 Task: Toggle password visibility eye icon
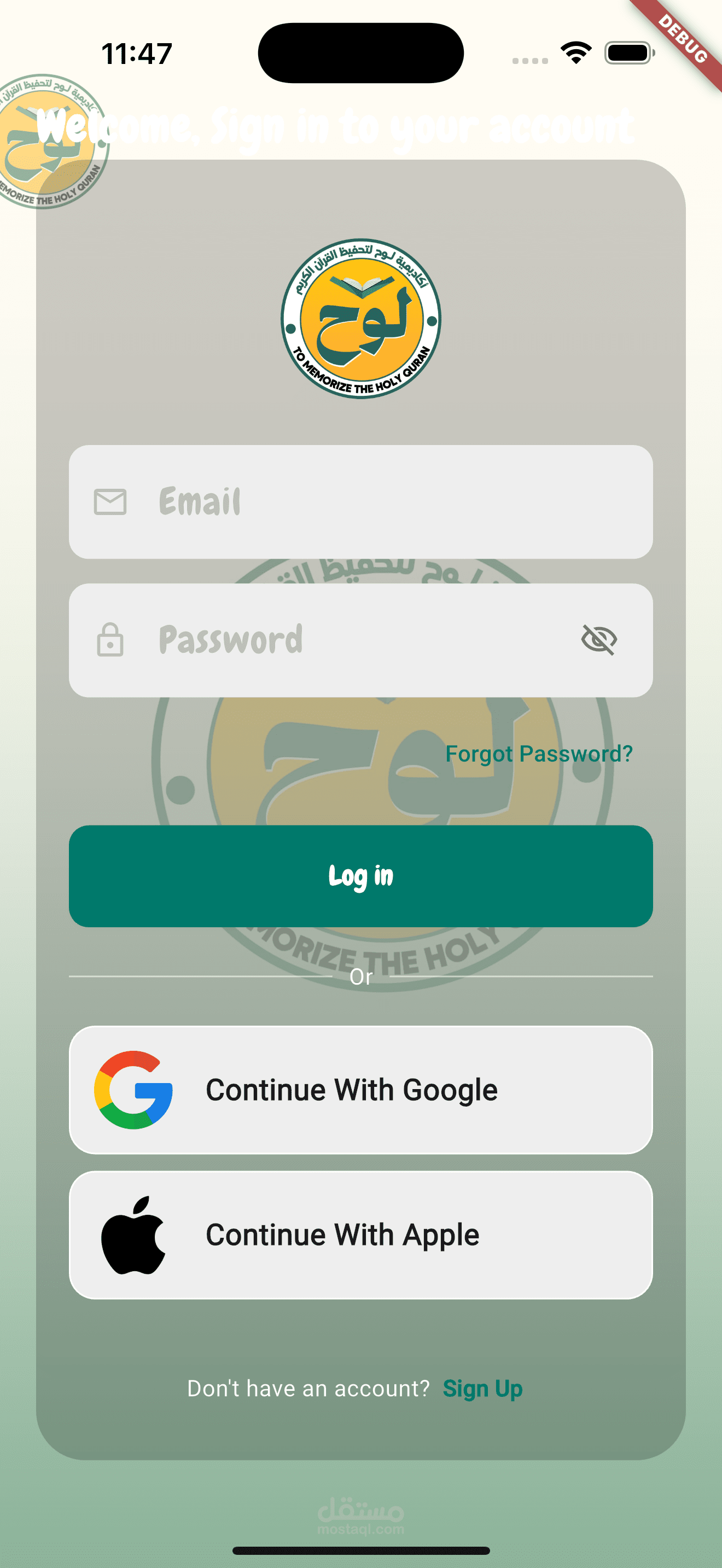pos(599,640)
